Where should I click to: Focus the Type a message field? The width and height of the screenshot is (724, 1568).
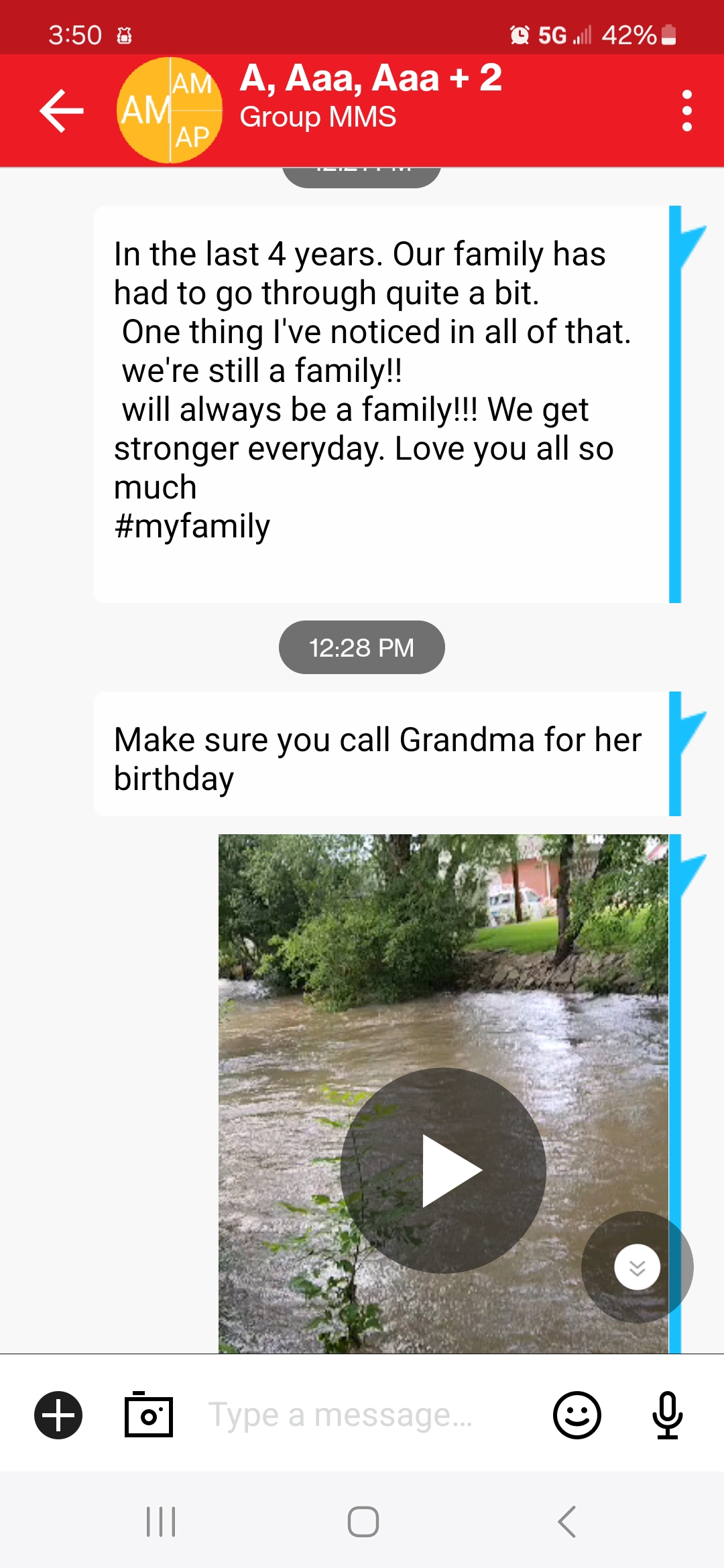362,1415
